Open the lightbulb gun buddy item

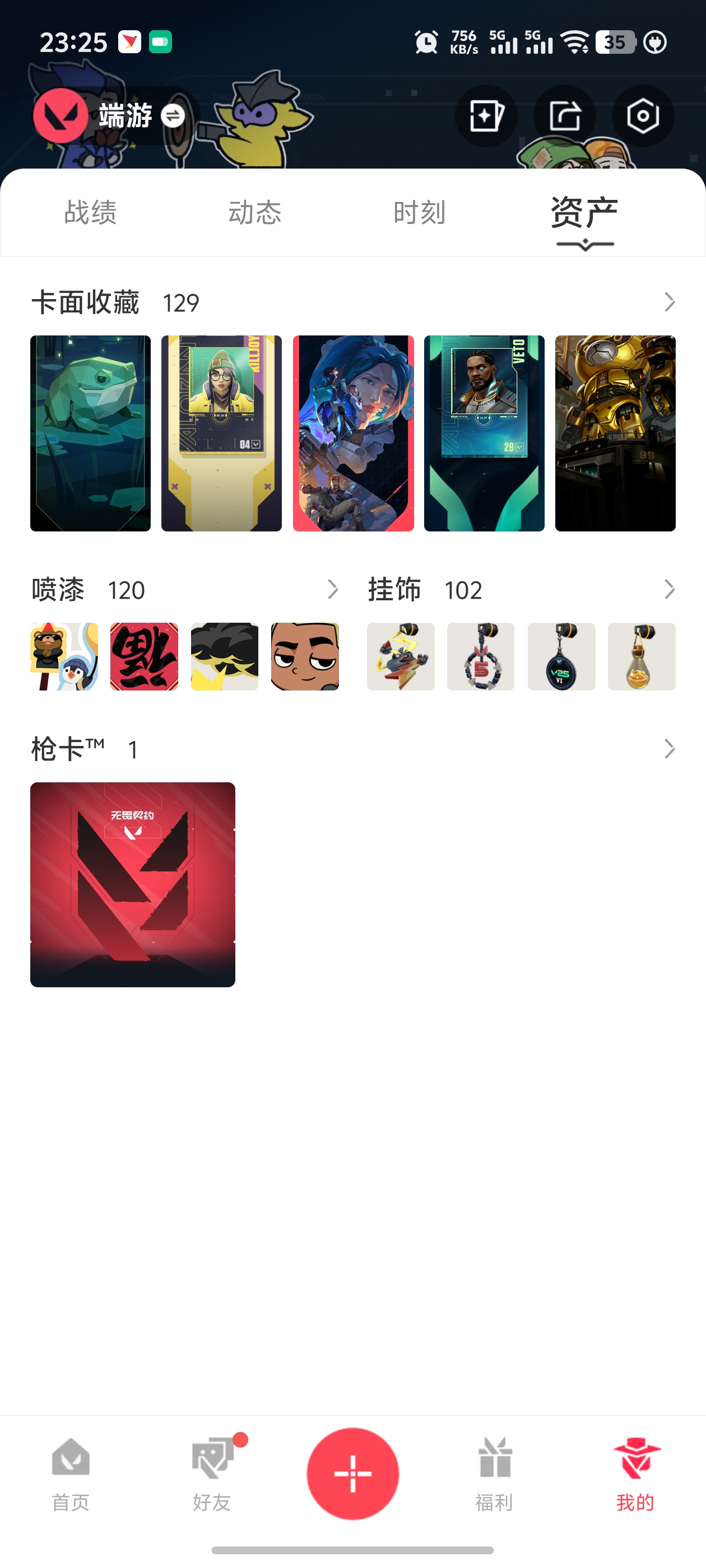pos(642,656)
